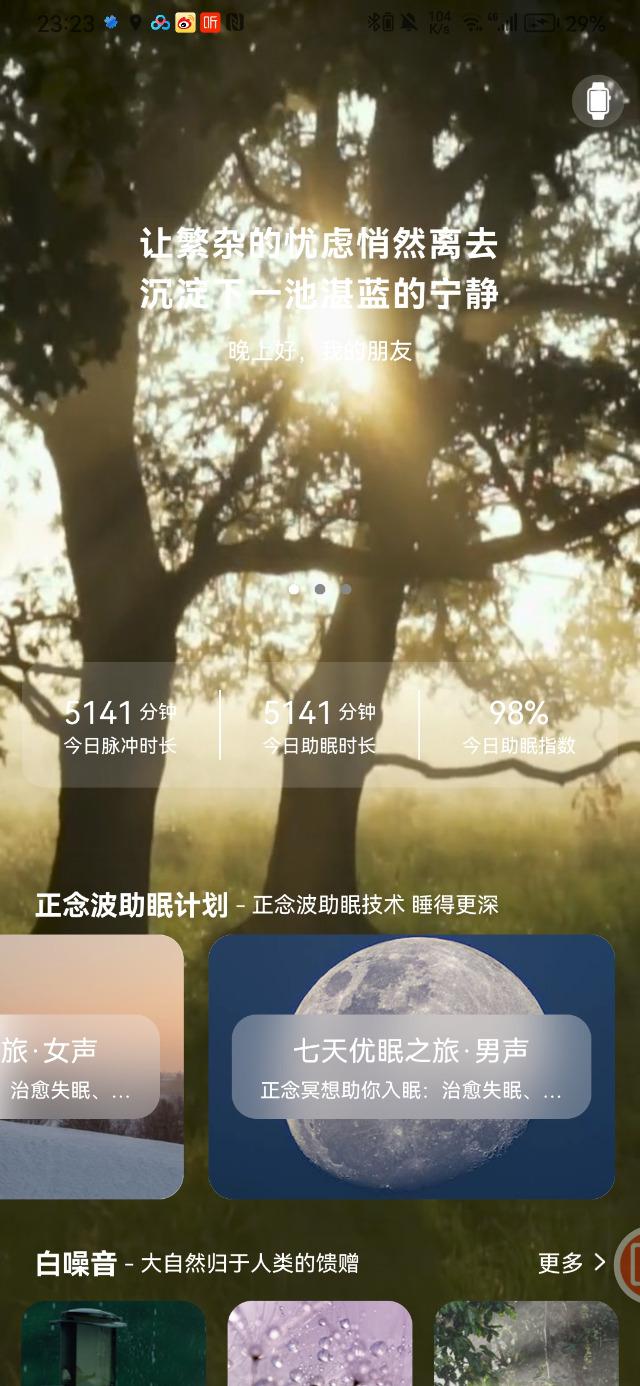The width and height of the screenshot is (640, 1386).
Task: Tap the orange floating button at edge
Action: click(x=629, y=1265)
